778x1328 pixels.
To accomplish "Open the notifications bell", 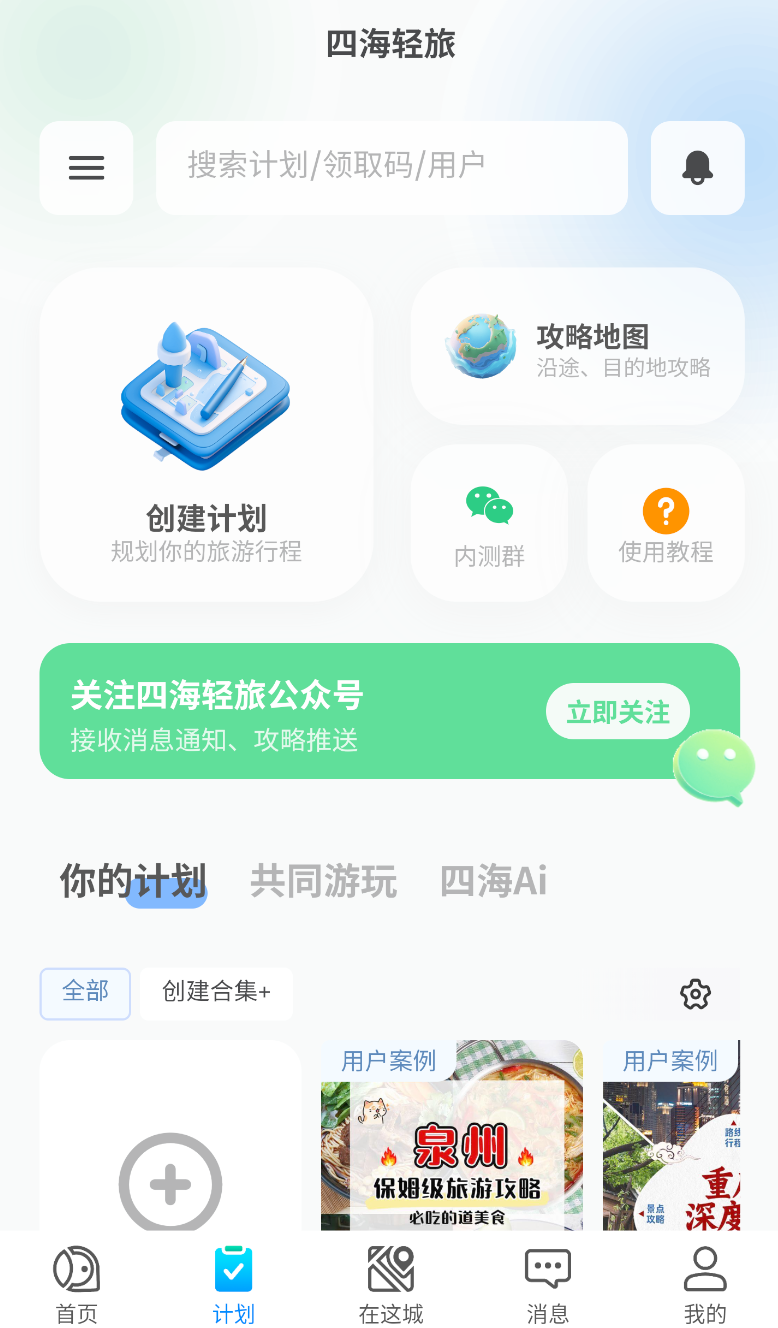I will pos(697,168).
